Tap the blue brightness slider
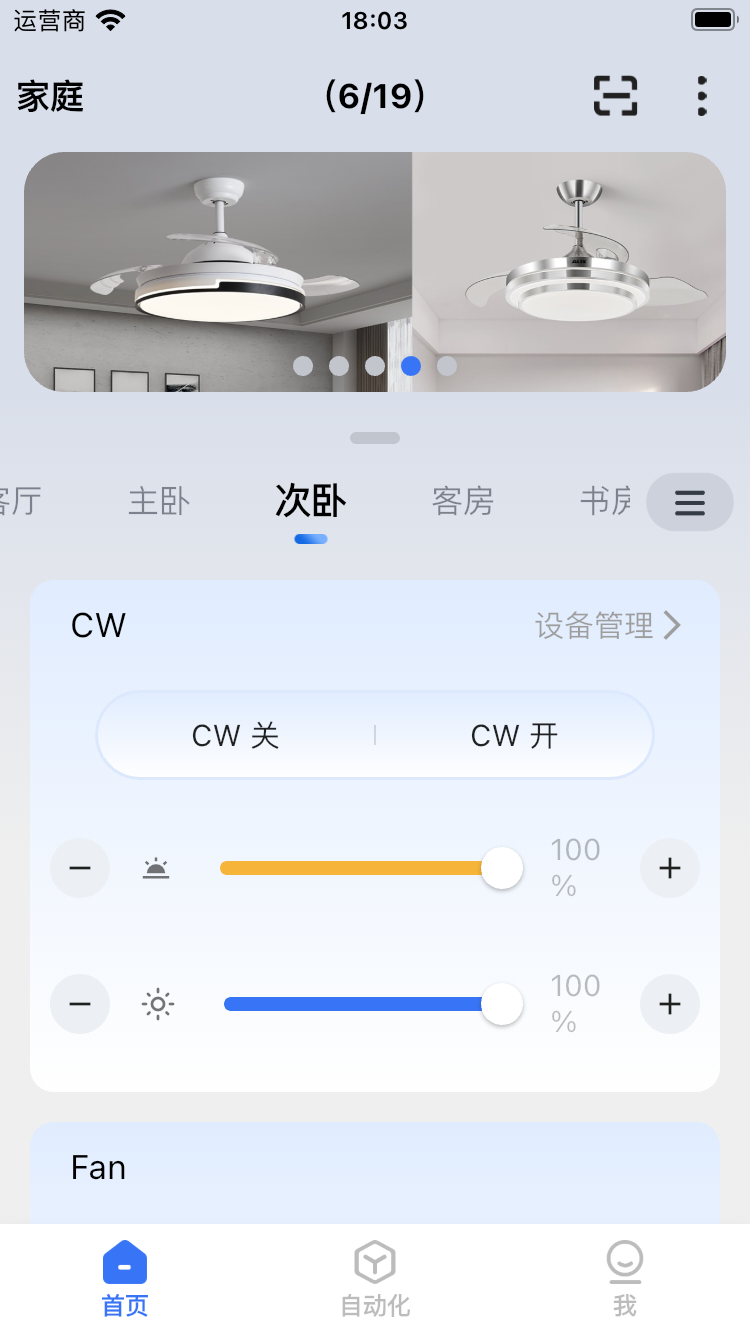Screen dimensions: 750x1334 [360, 1004]
